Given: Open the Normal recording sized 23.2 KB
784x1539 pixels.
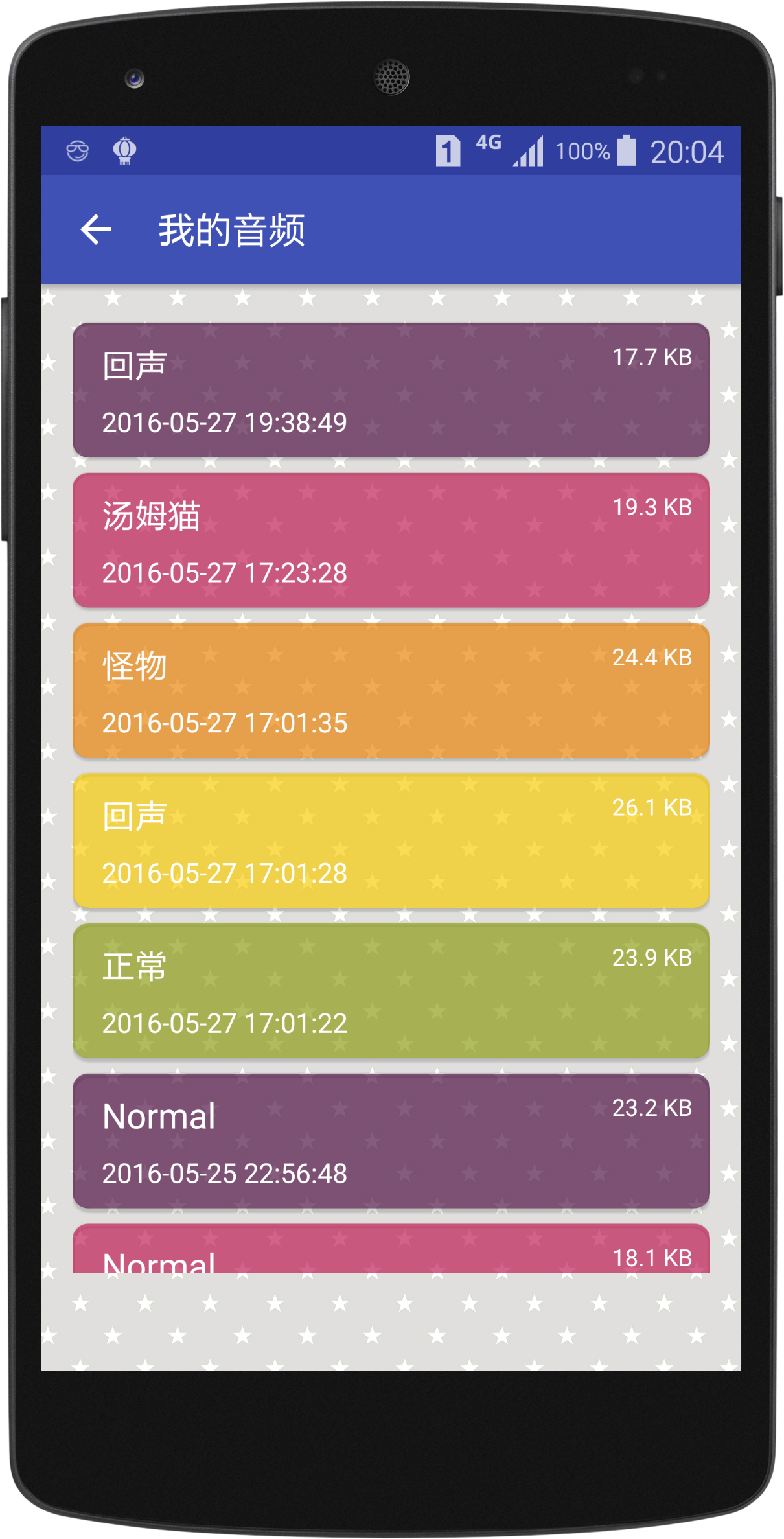Looking at the screenshot, I should click(391, 1142).
